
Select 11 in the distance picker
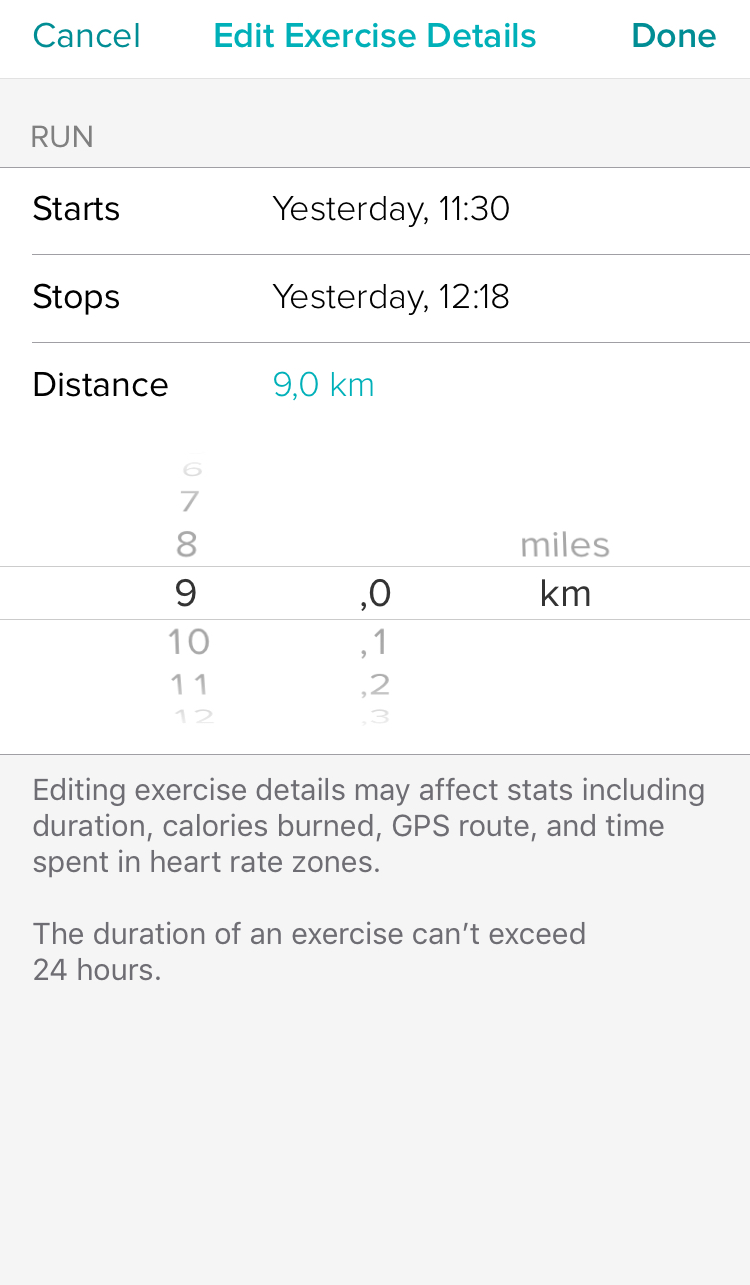coord(188,685)
